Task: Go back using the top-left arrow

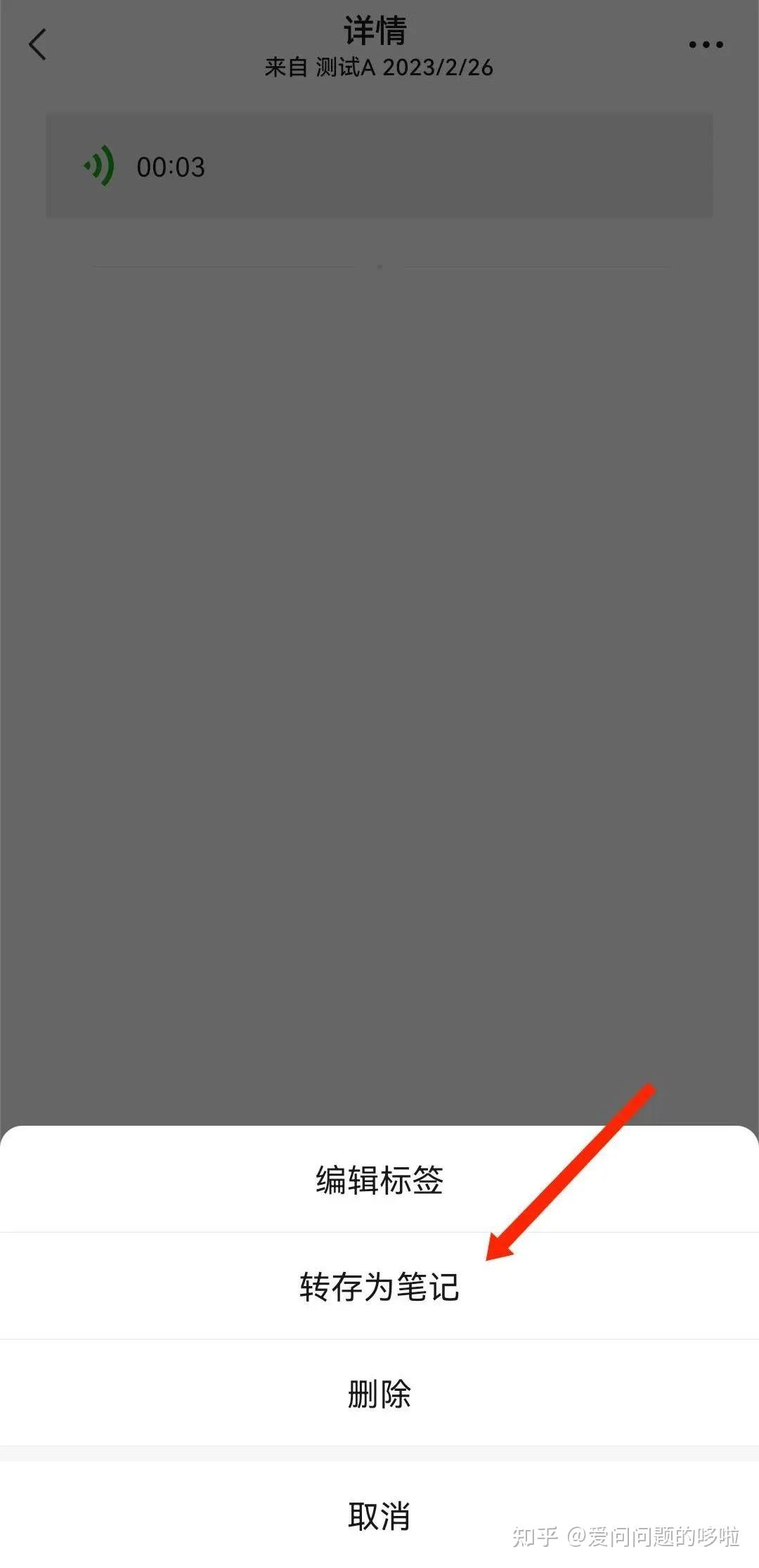Action: pyautogui.click(x=38, y=45)
